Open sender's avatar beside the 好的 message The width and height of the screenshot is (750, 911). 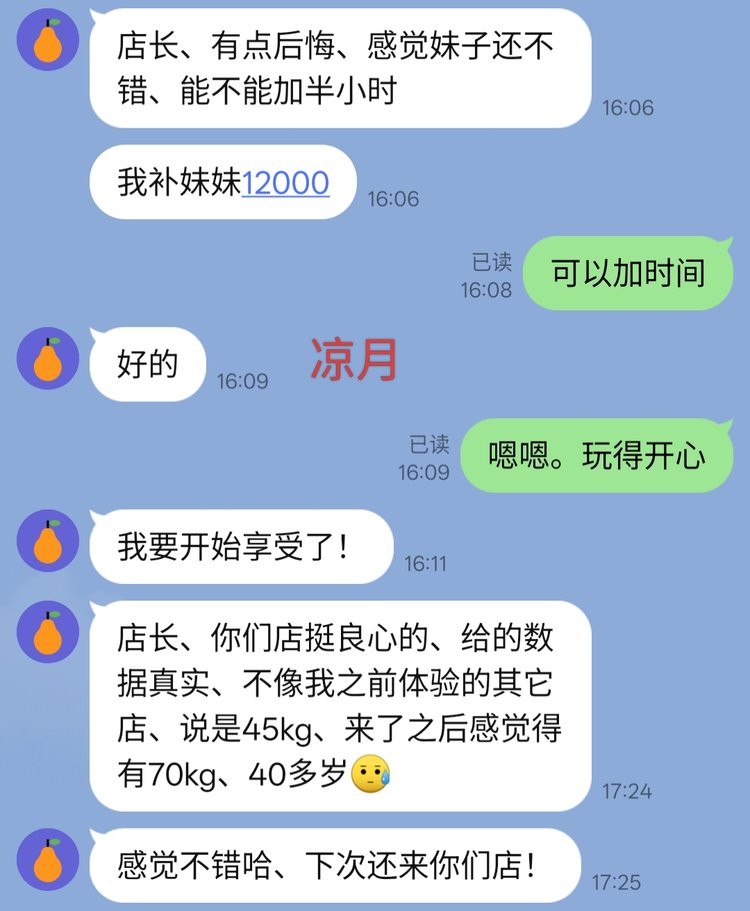[x=48, y=358]
